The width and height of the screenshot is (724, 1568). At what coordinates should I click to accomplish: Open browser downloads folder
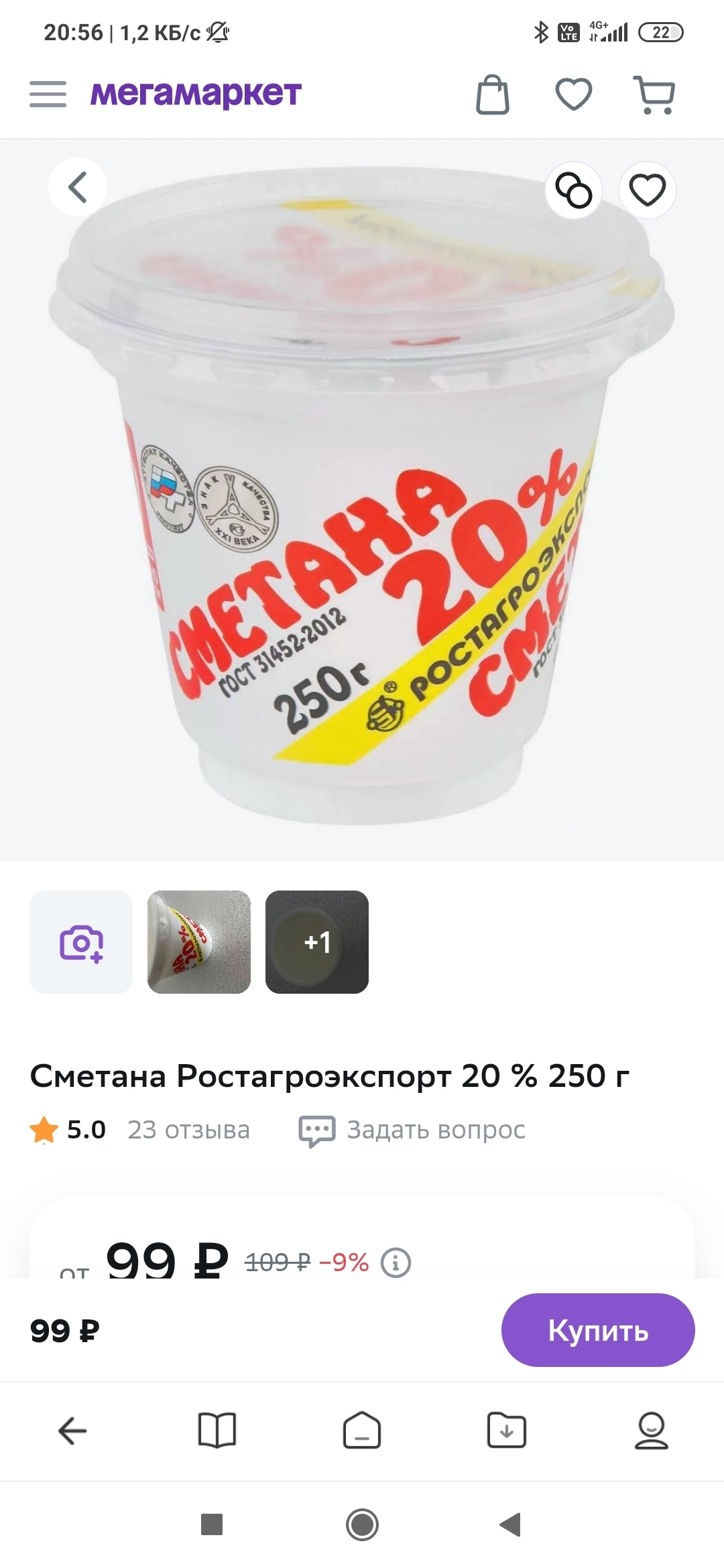507,1431
